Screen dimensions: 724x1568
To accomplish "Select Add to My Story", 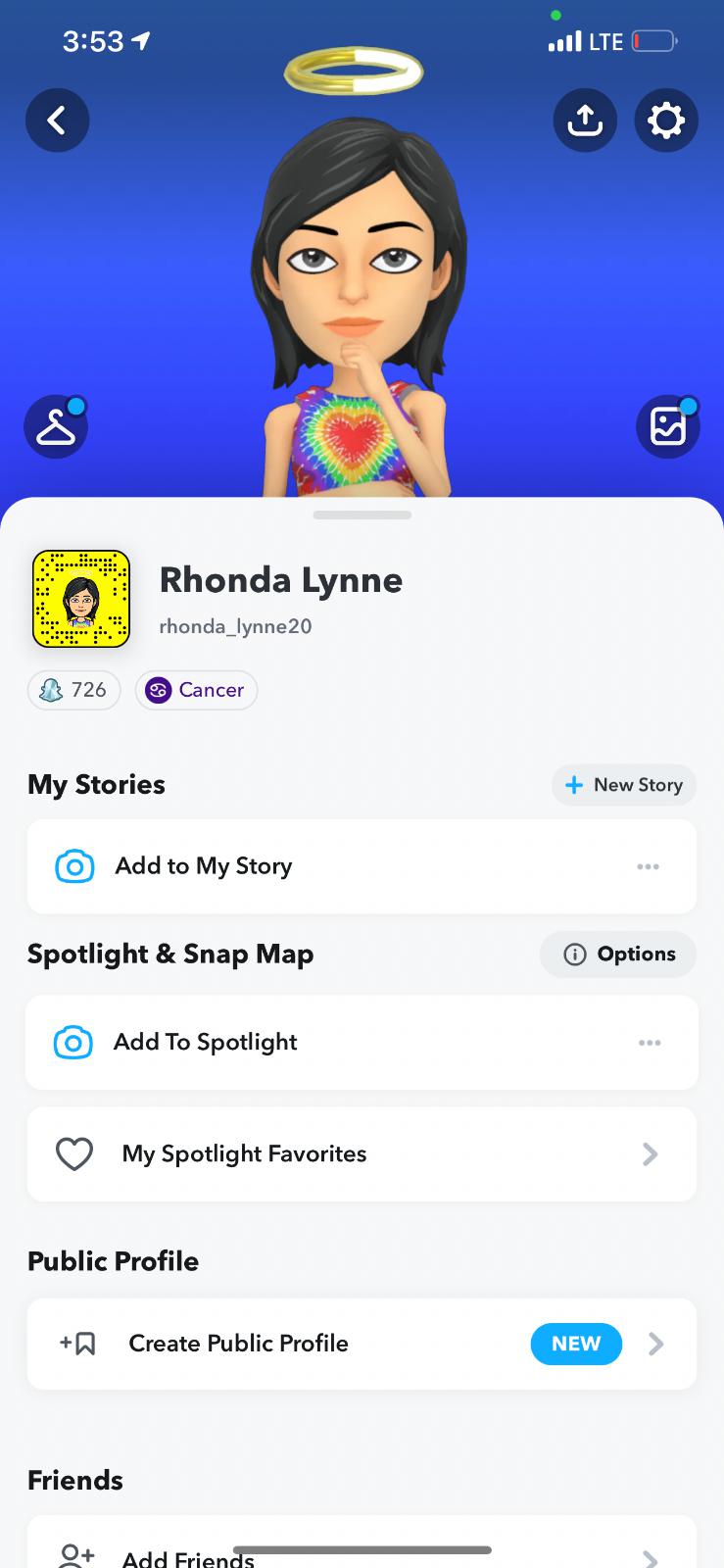I will click(x=204, y=866).
